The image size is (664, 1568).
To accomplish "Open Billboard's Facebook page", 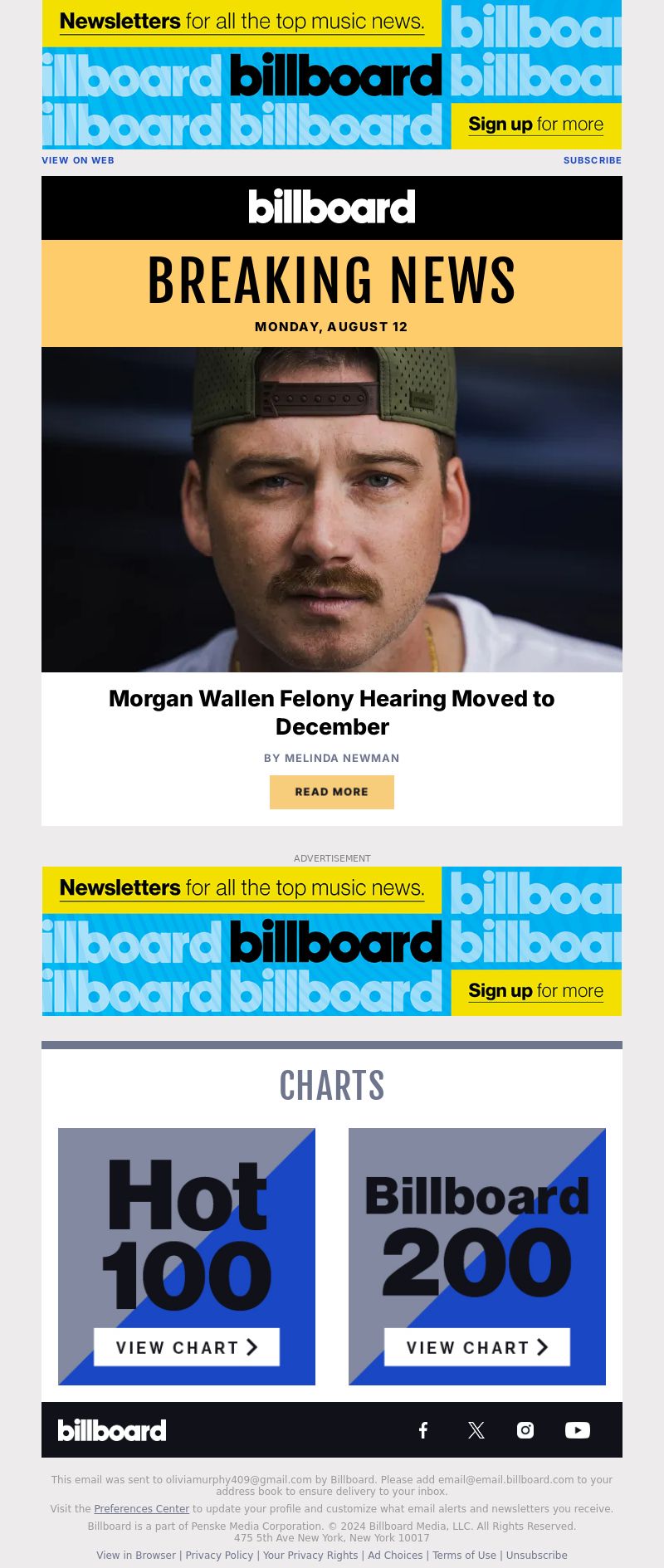I will pos(423,1429).
